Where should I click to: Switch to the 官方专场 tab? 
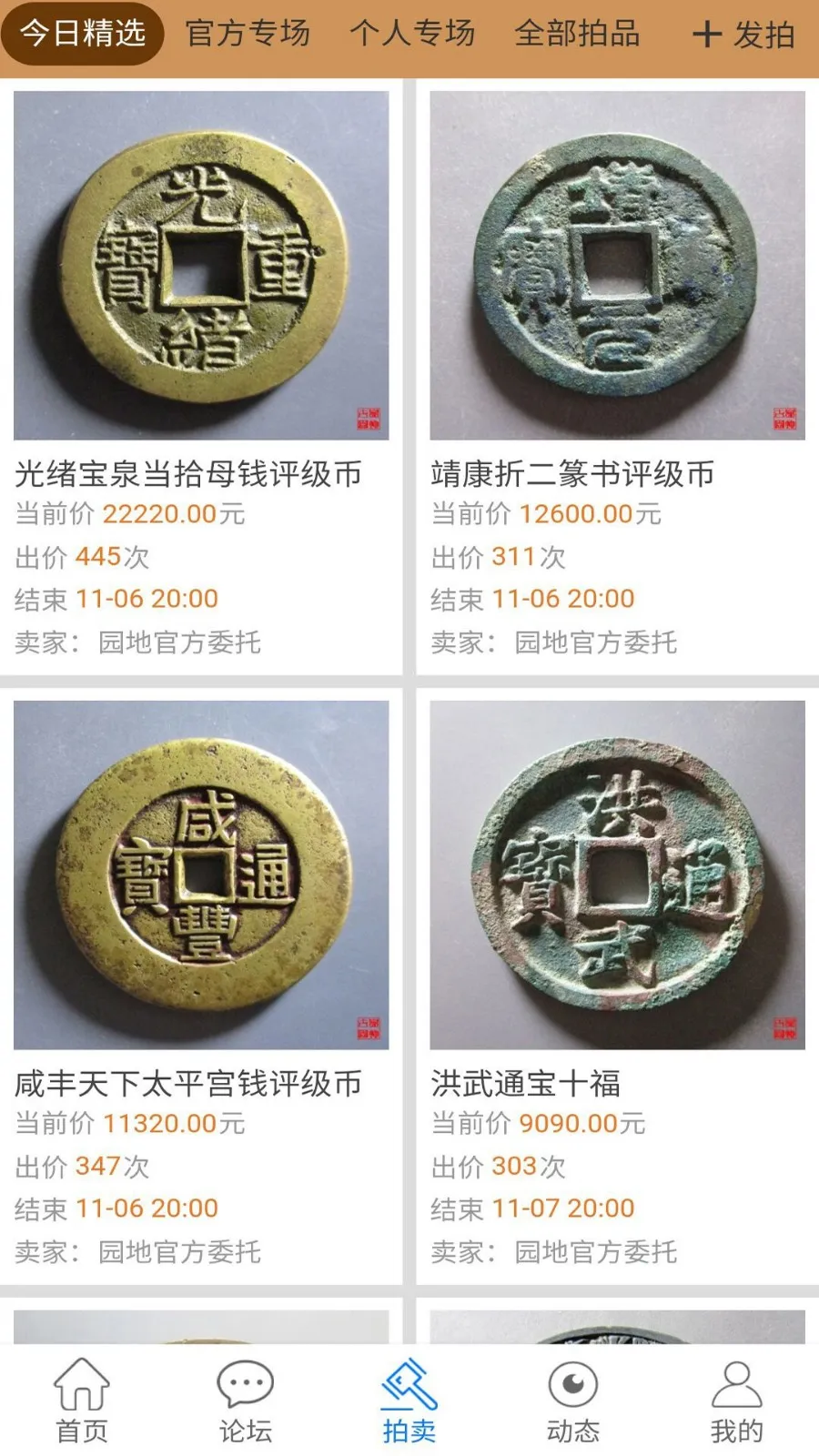click(x=248, y=34)
